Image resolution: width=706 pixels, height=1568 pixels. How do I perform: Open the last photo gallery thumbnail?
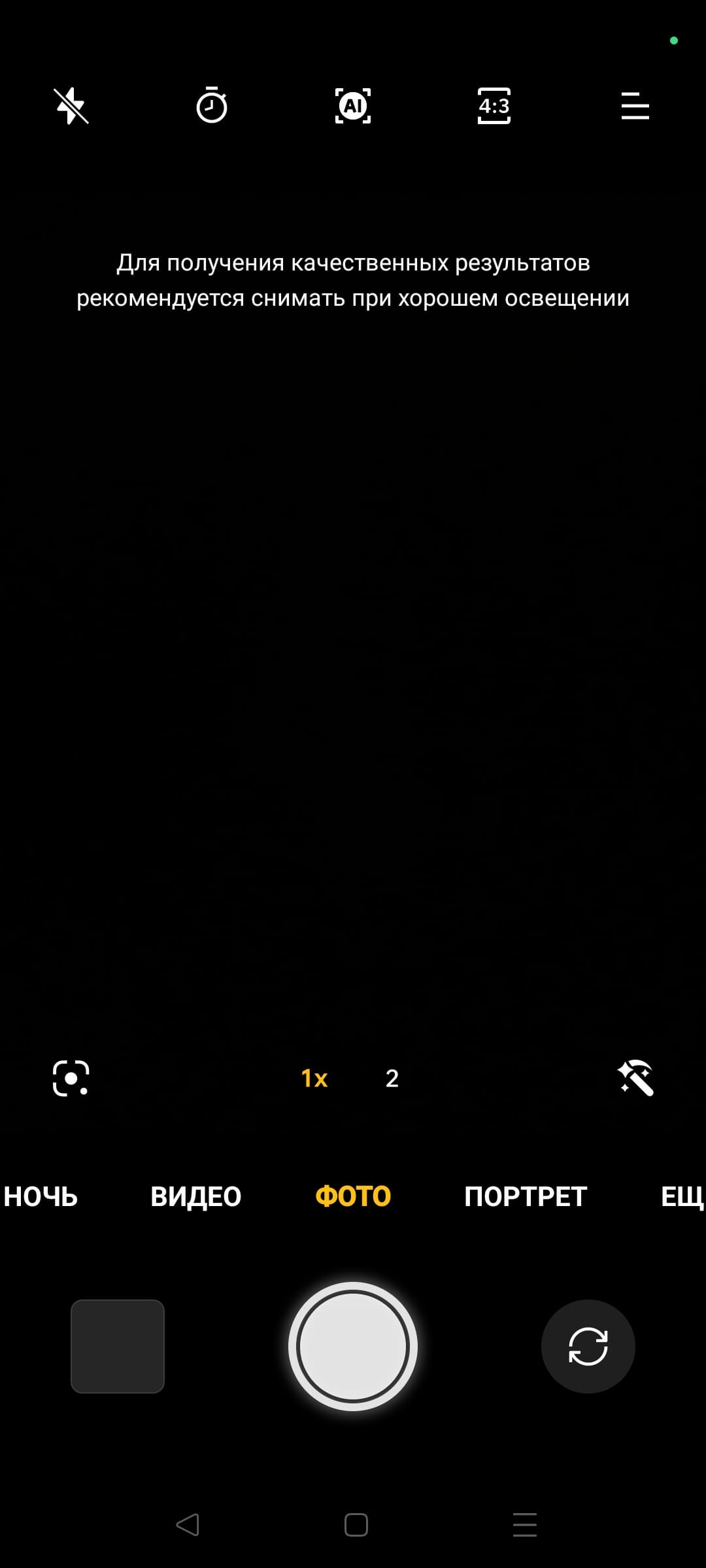[x=118, y=1346]
